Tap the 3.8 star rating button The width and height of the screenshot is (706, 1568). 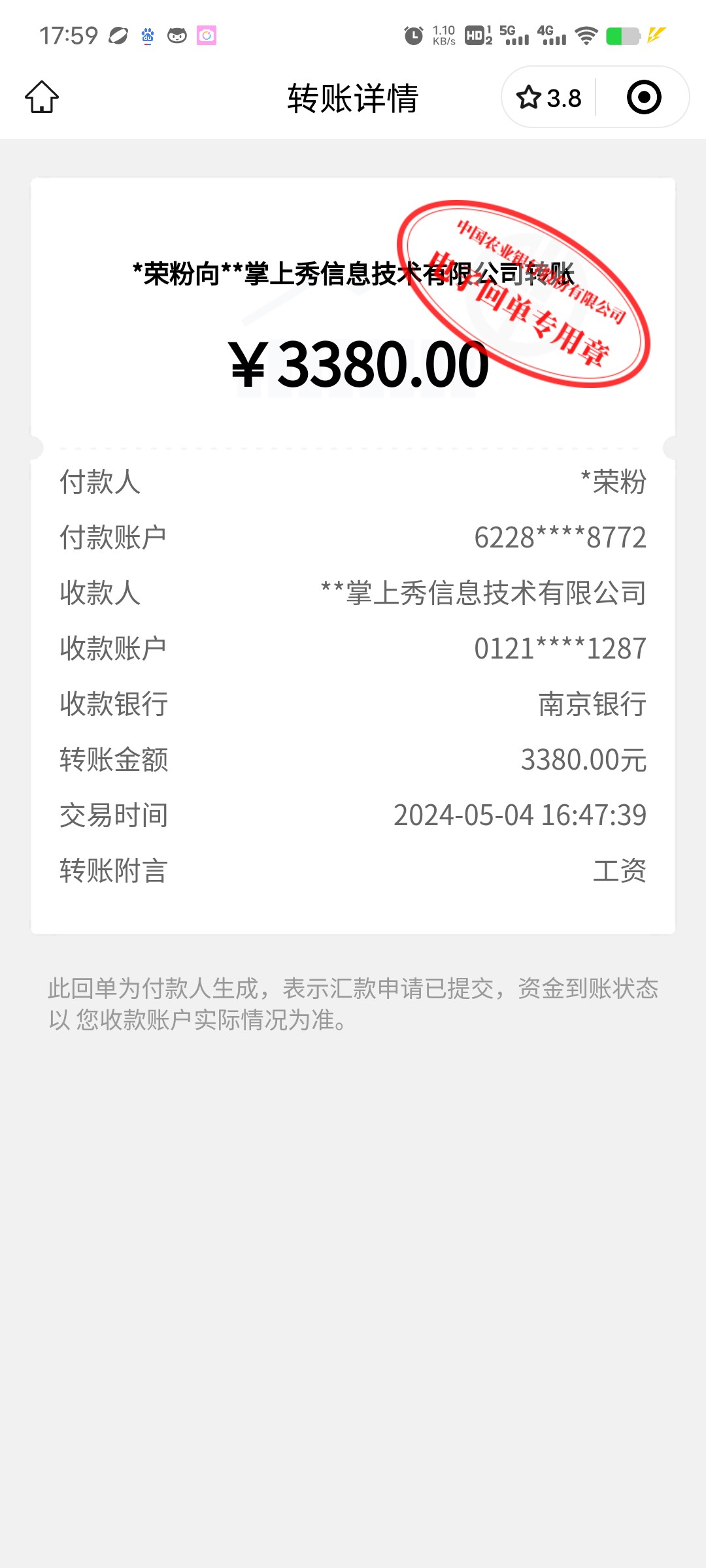(549, 98)
